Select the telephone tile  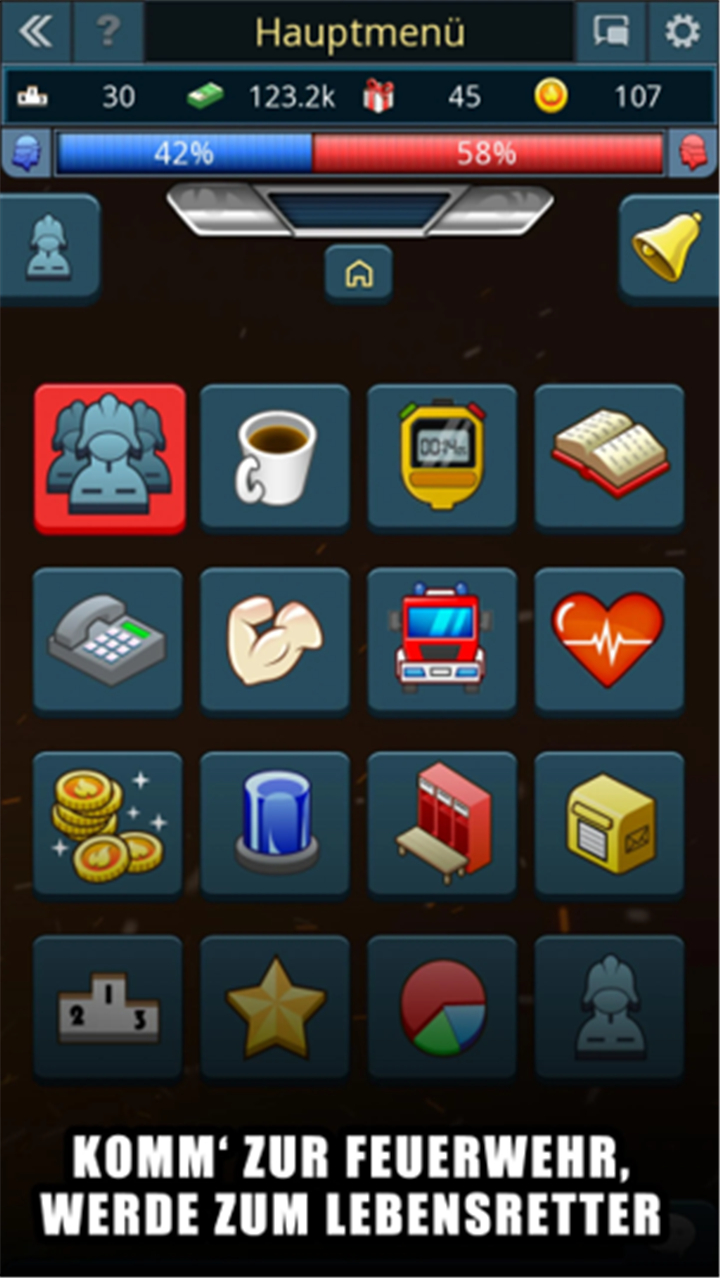coord(109,642)
